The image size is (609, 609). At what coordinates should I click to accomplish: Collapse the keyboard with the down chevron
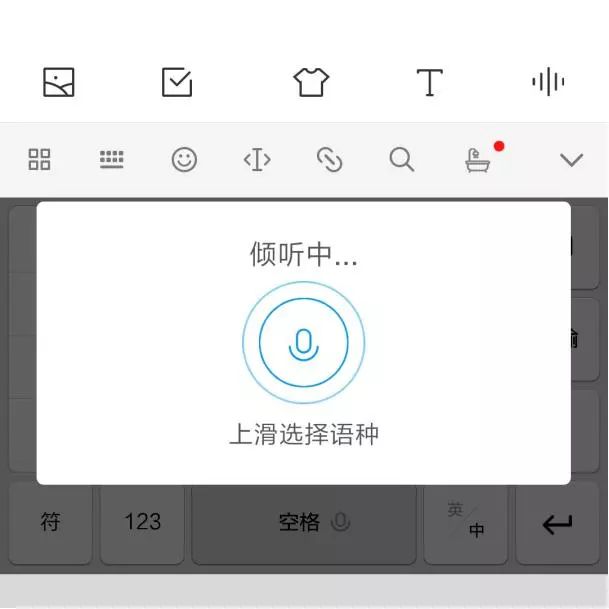pyautogui.click(x=571, y=160)
